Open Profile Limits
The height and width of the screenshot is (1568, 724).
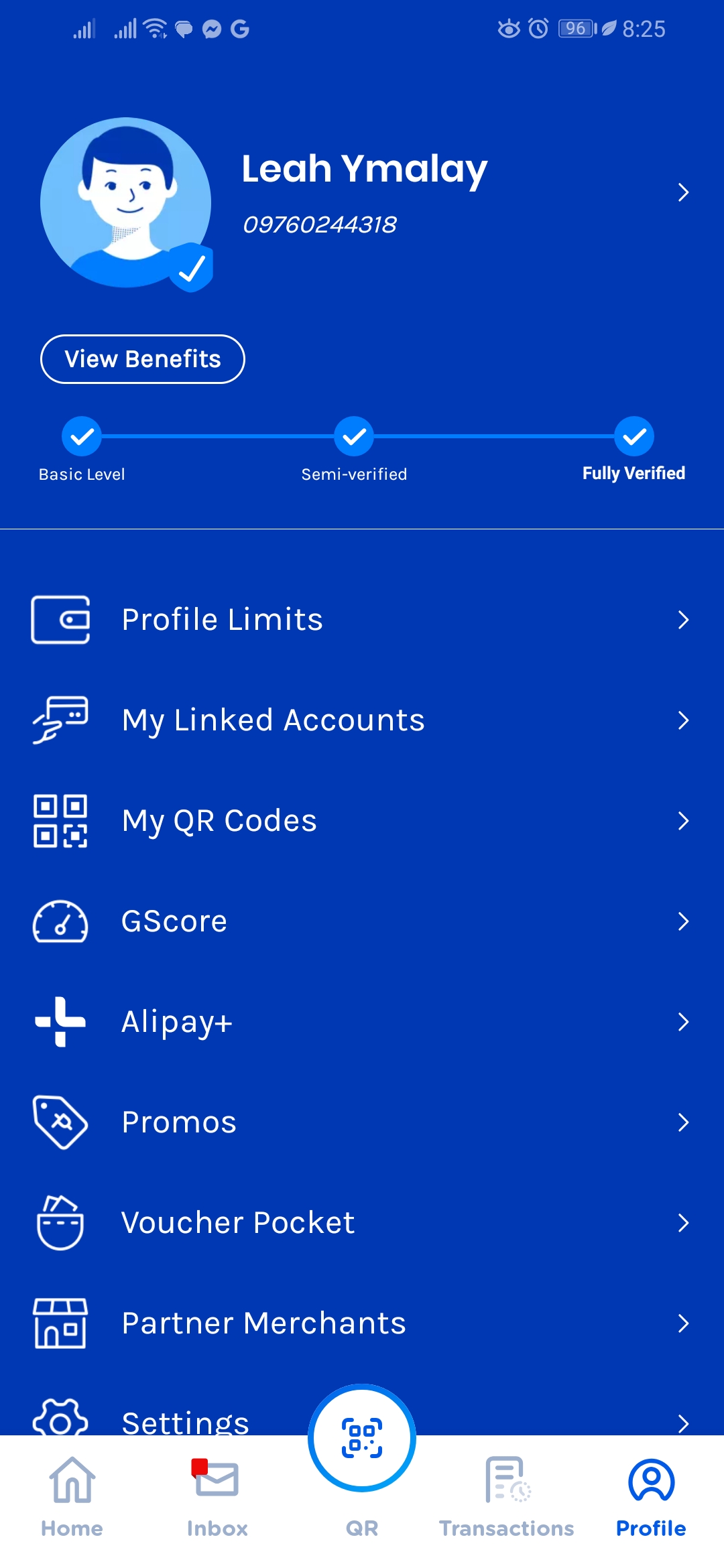point(362,620)
